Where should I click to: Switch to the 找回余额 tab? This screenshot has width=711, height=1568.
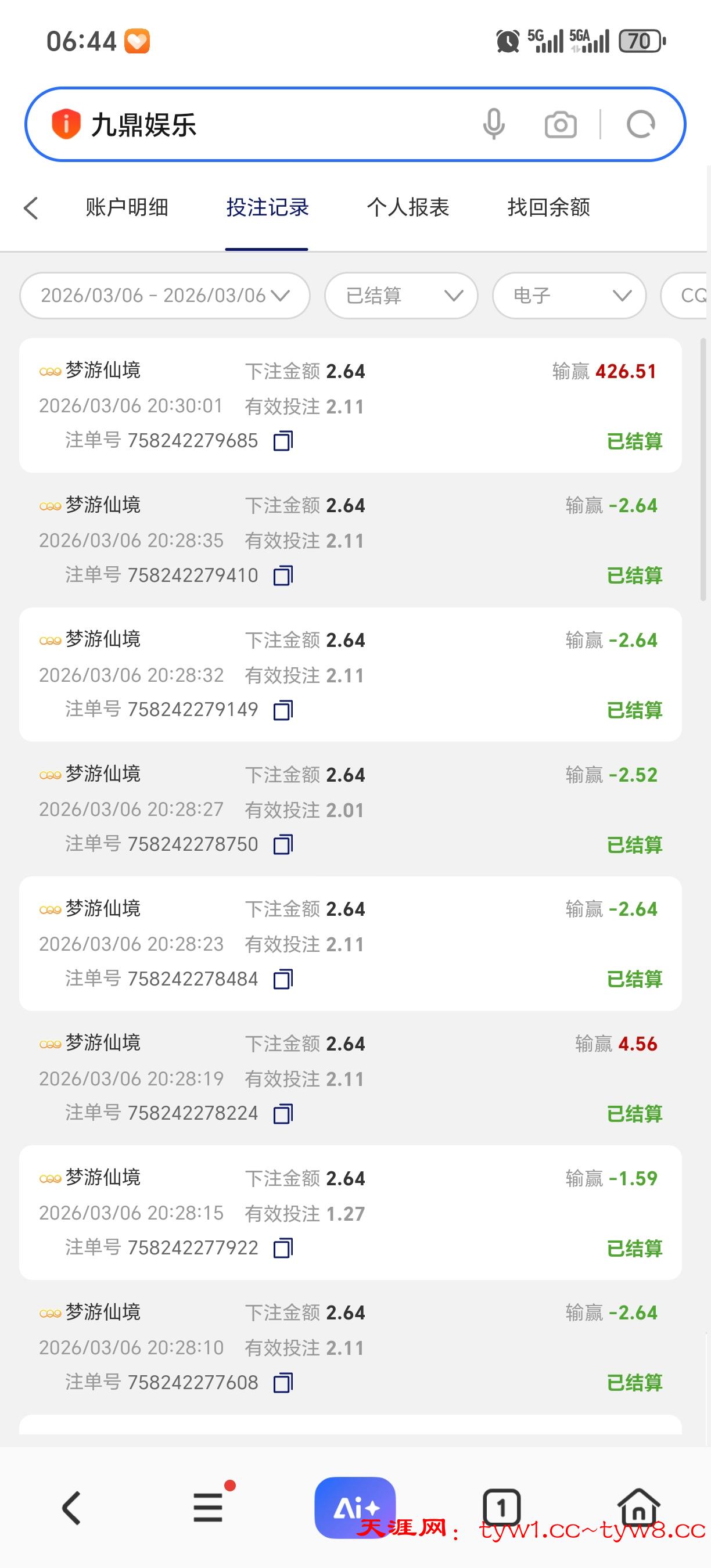coord(548,207)
